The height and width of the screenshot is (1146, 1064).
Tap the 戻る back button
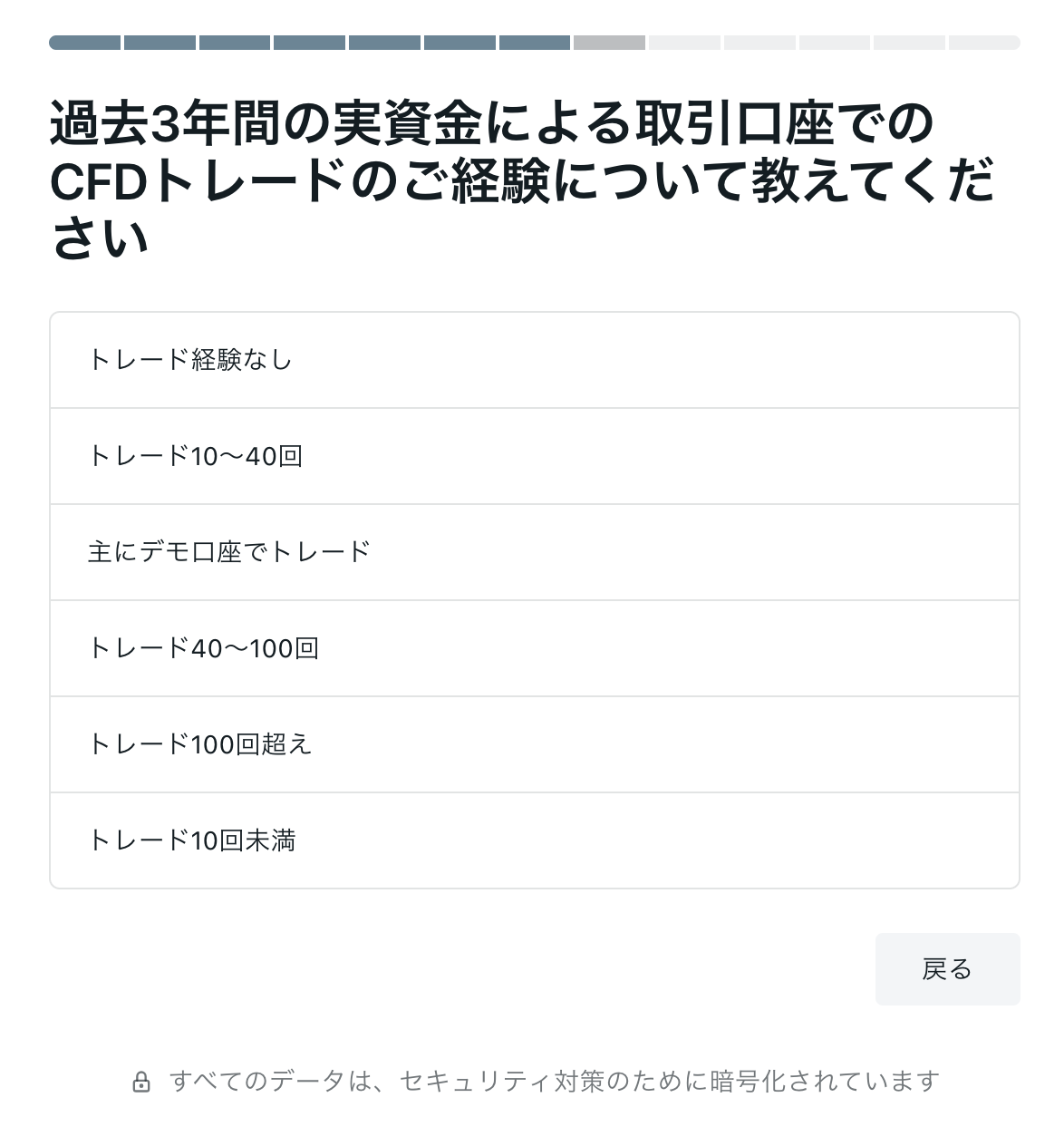click(947, 969)
